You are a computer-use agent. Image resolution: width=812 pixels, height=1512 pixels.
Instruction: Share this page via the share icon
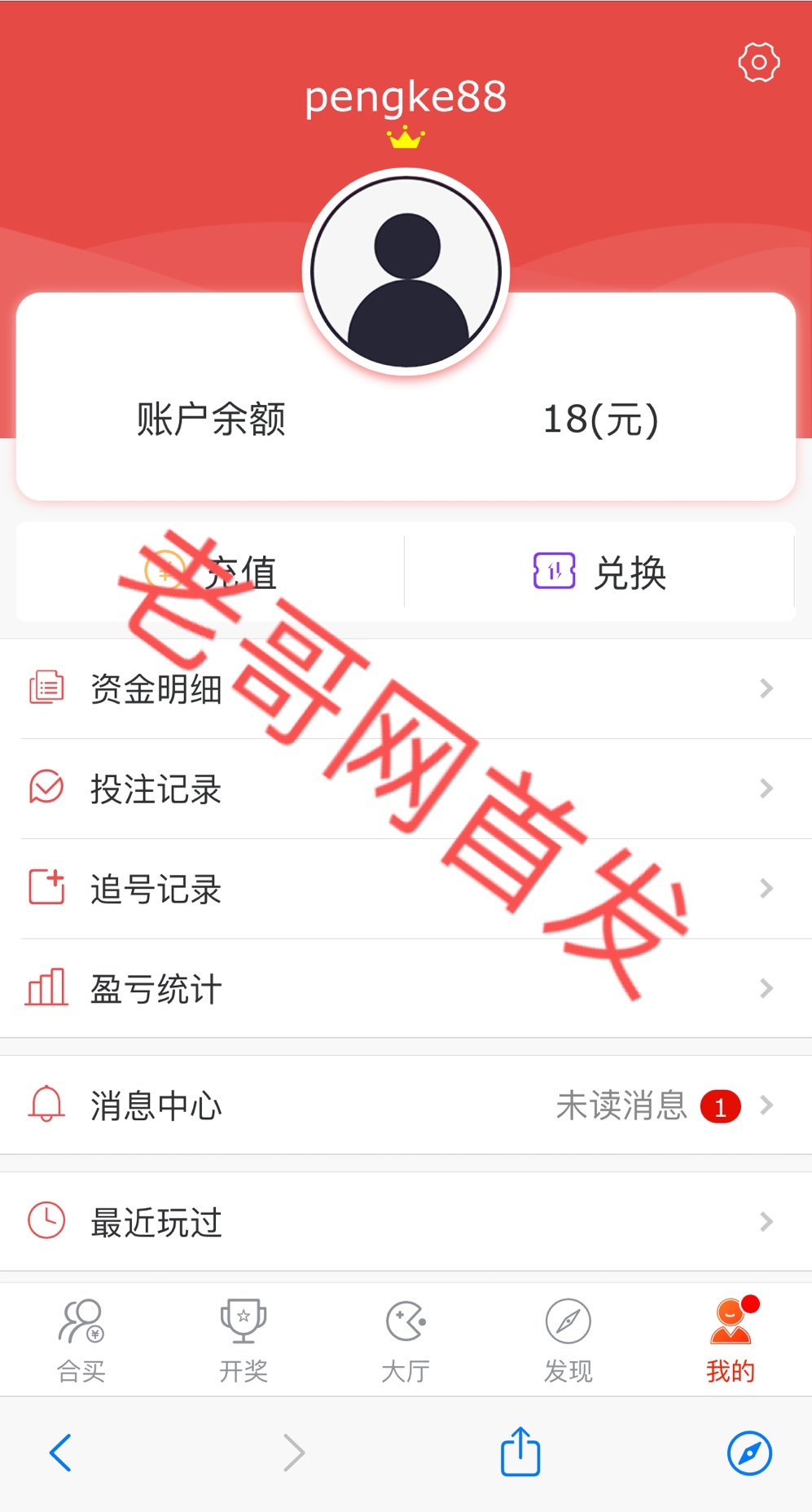click(520, 1452)
